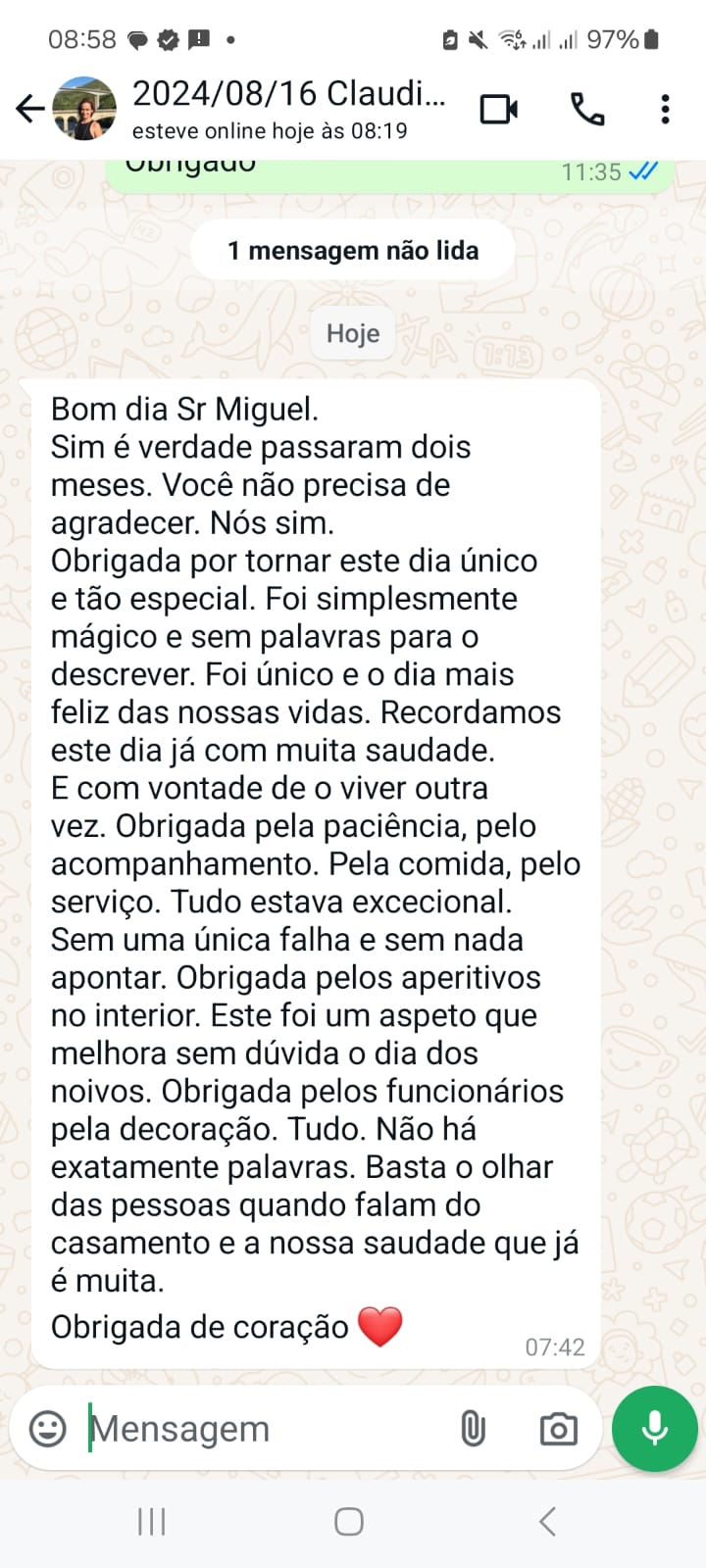This screenshot has width=706, height=1568.
Task: Tap the system back button
Action: (547, 1521)
